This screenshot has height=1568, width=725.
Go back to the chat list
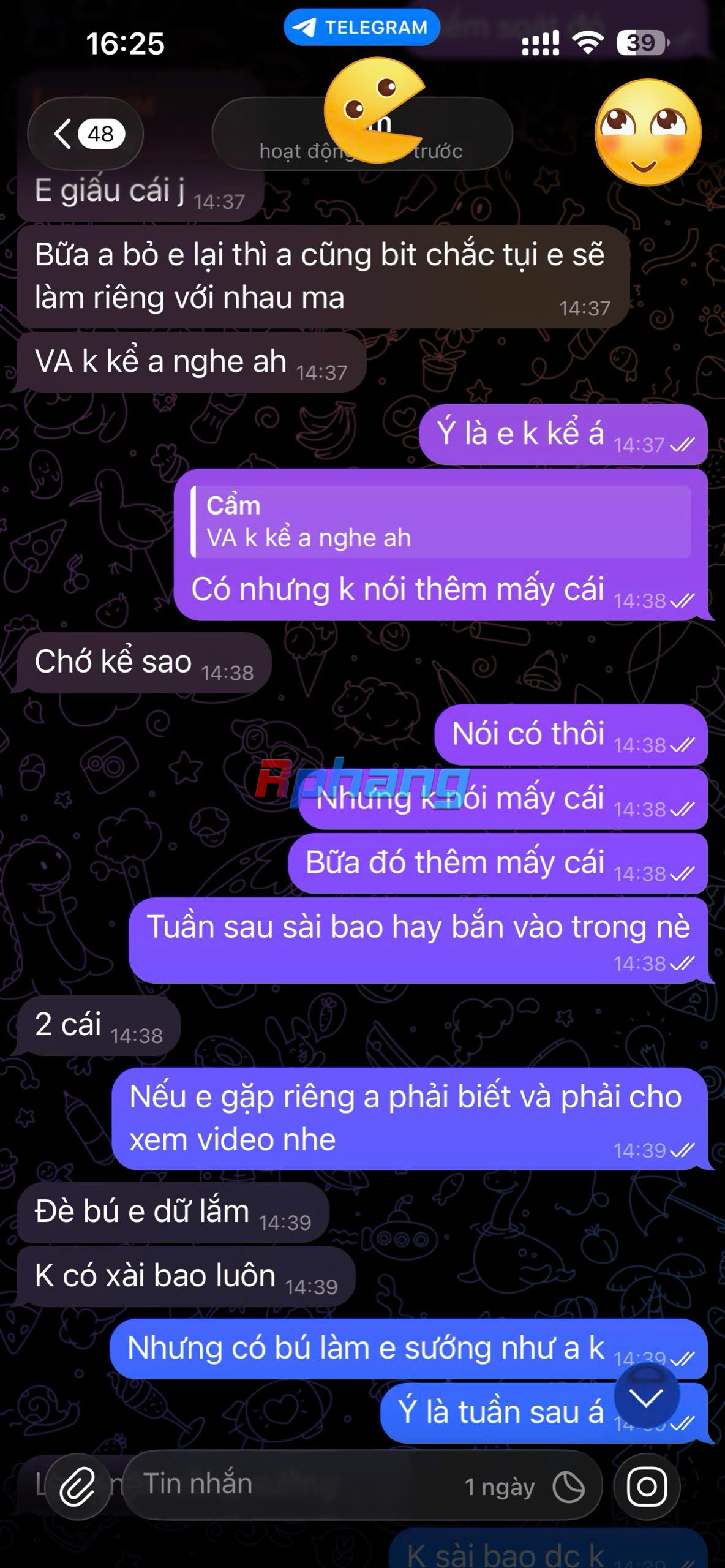pyautogui.click(x=85, y=134)
